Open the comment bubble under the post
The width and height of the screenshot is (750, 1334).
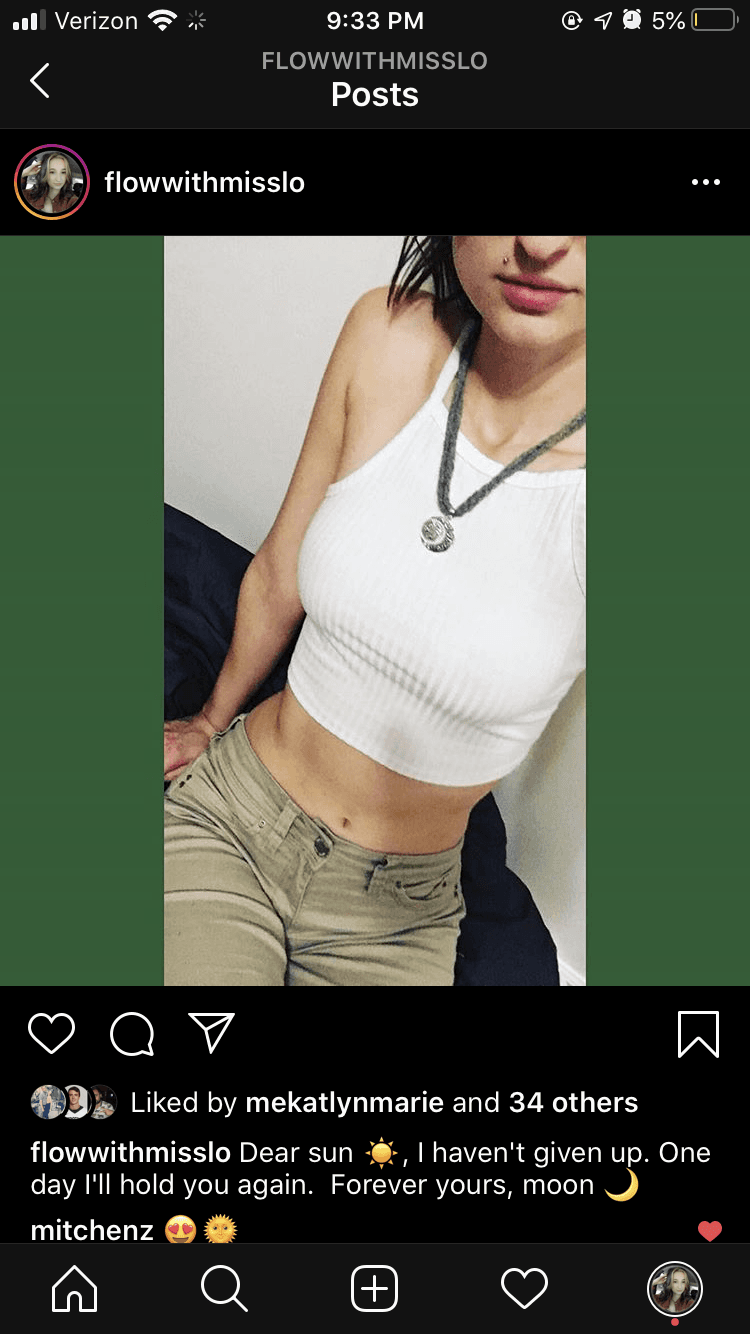click(132, 1034)
